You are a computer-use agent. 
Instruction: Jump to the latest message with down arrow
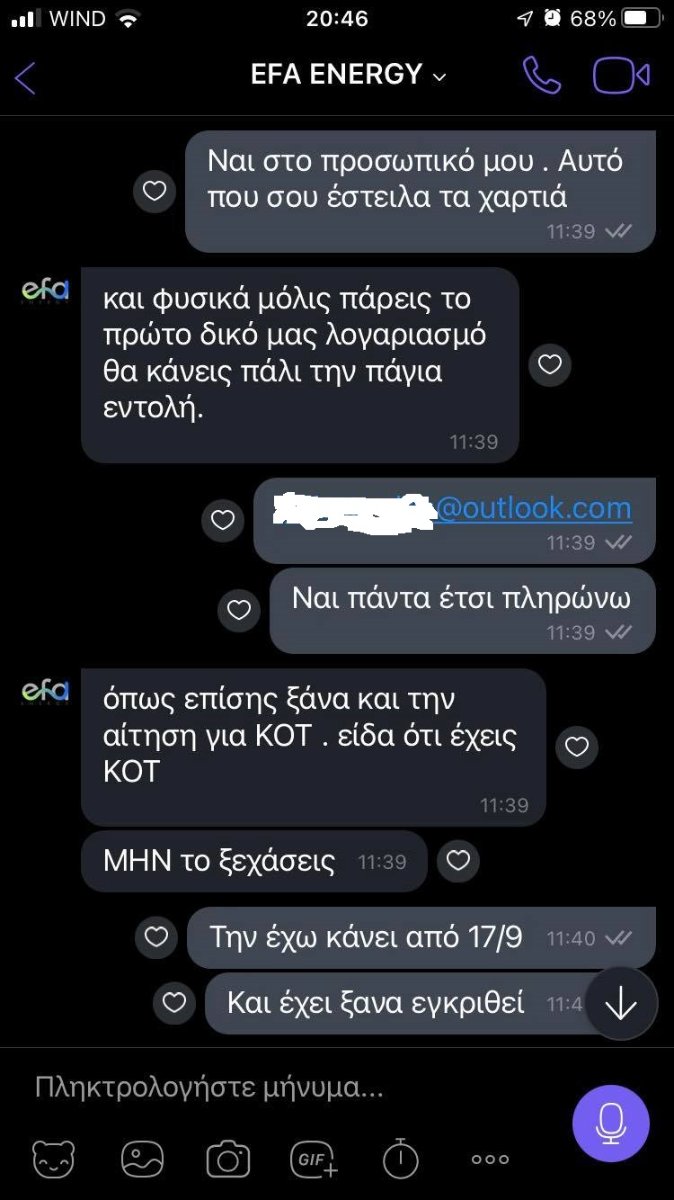pyautogui.click(x=621, y=1004)
